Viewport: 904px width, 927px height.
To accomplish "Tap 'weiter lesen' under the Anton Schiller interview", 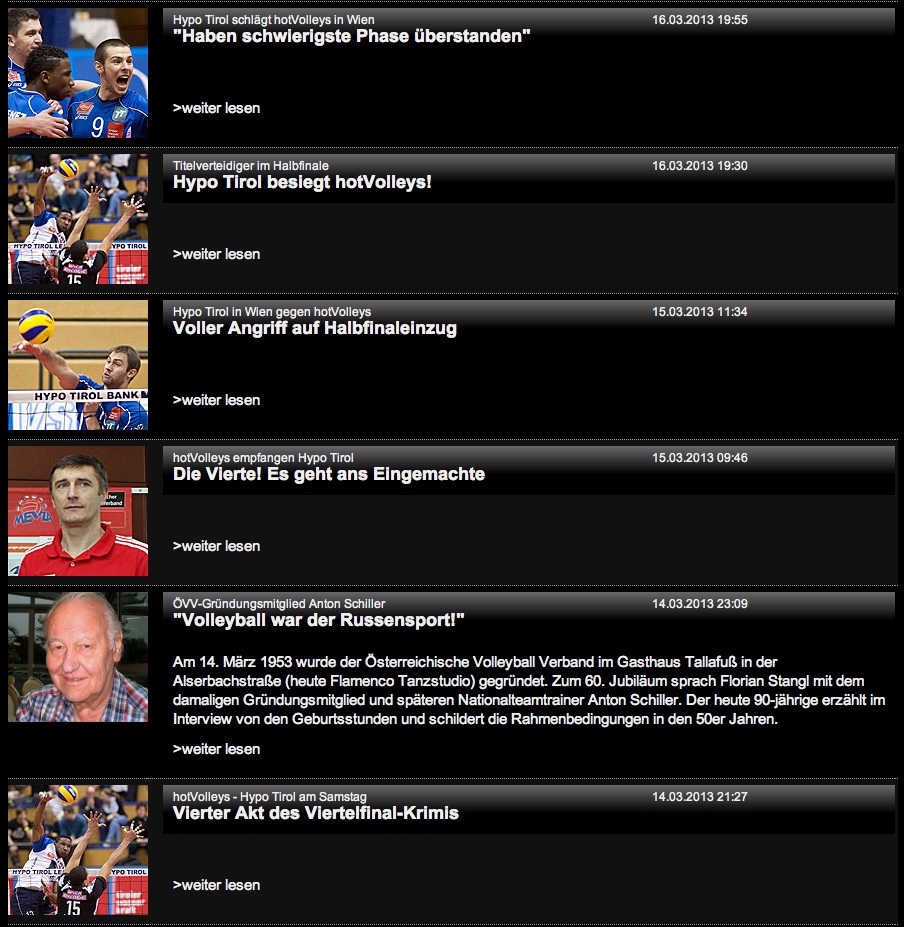I will [x=216, y=749].
